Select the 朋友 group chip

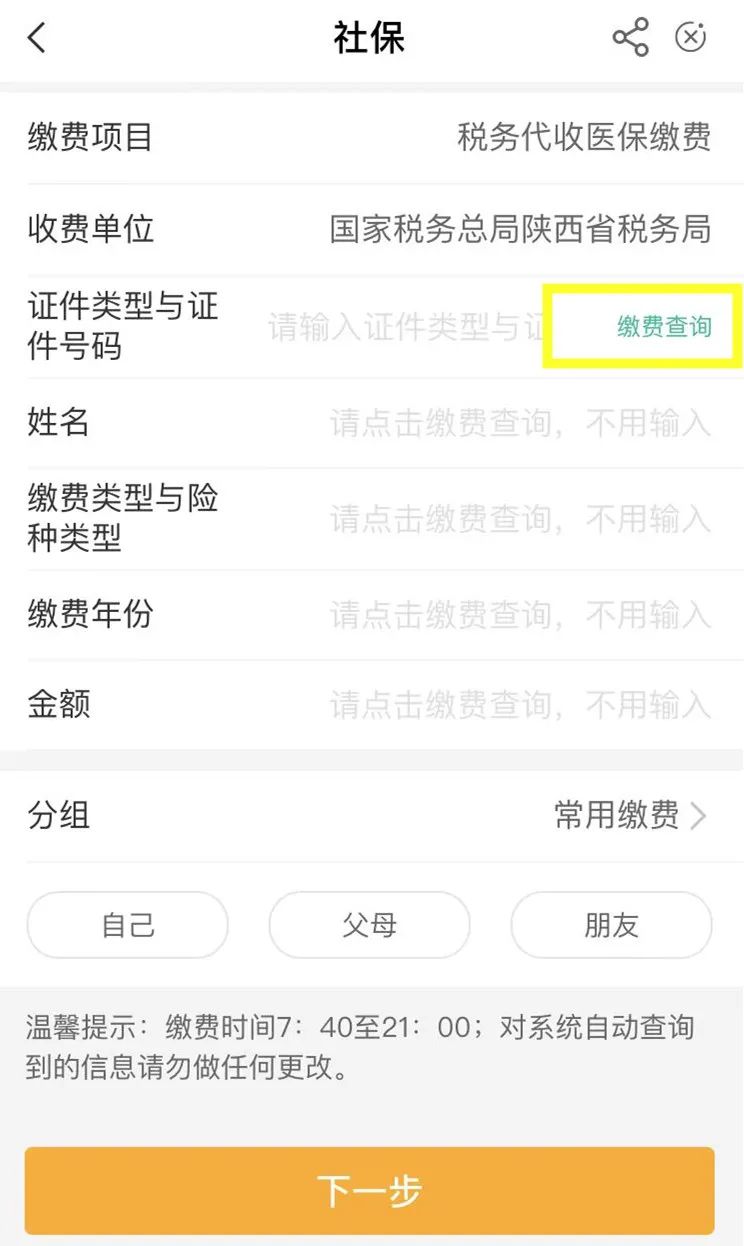point(612,925)
